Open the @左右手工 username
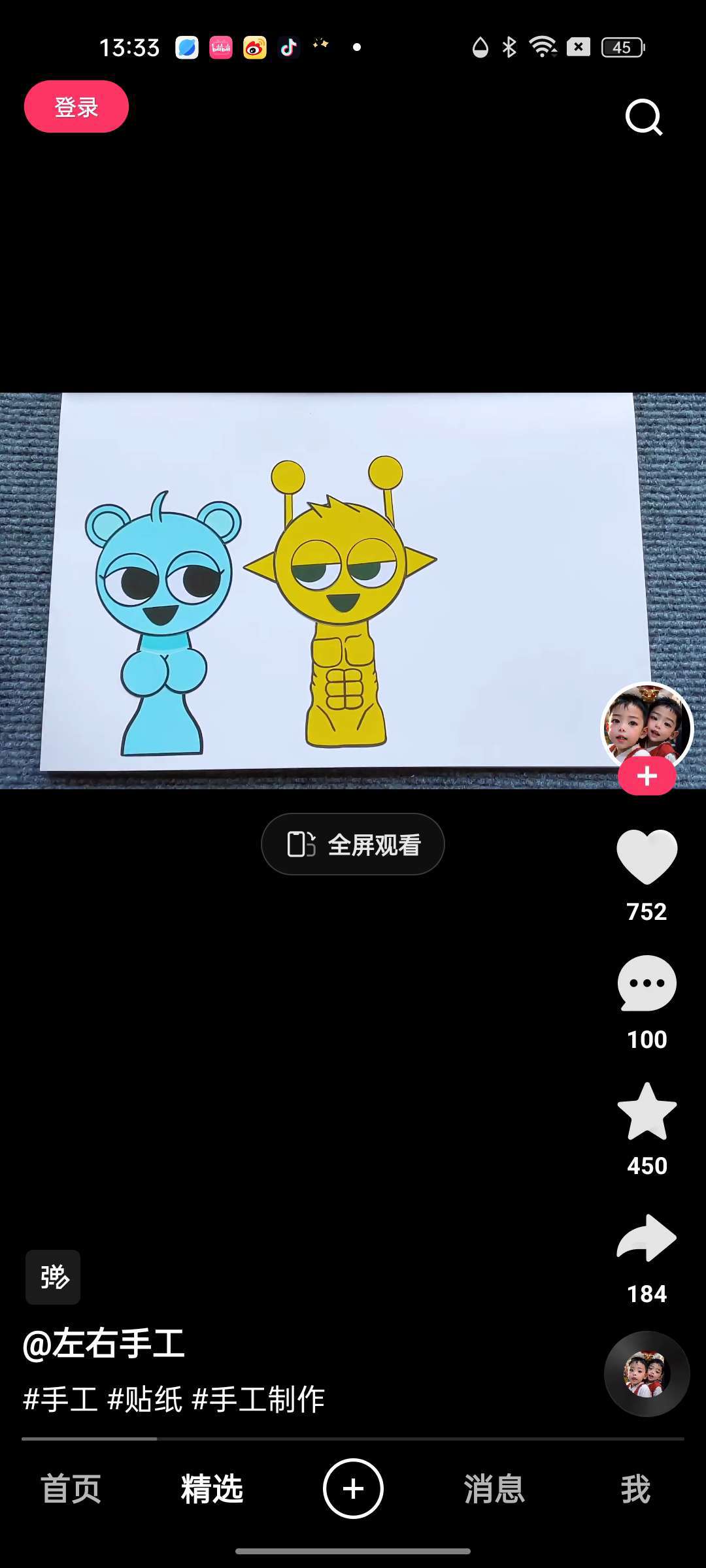Screen dimensions: 706x1568 pos(104,1344)
